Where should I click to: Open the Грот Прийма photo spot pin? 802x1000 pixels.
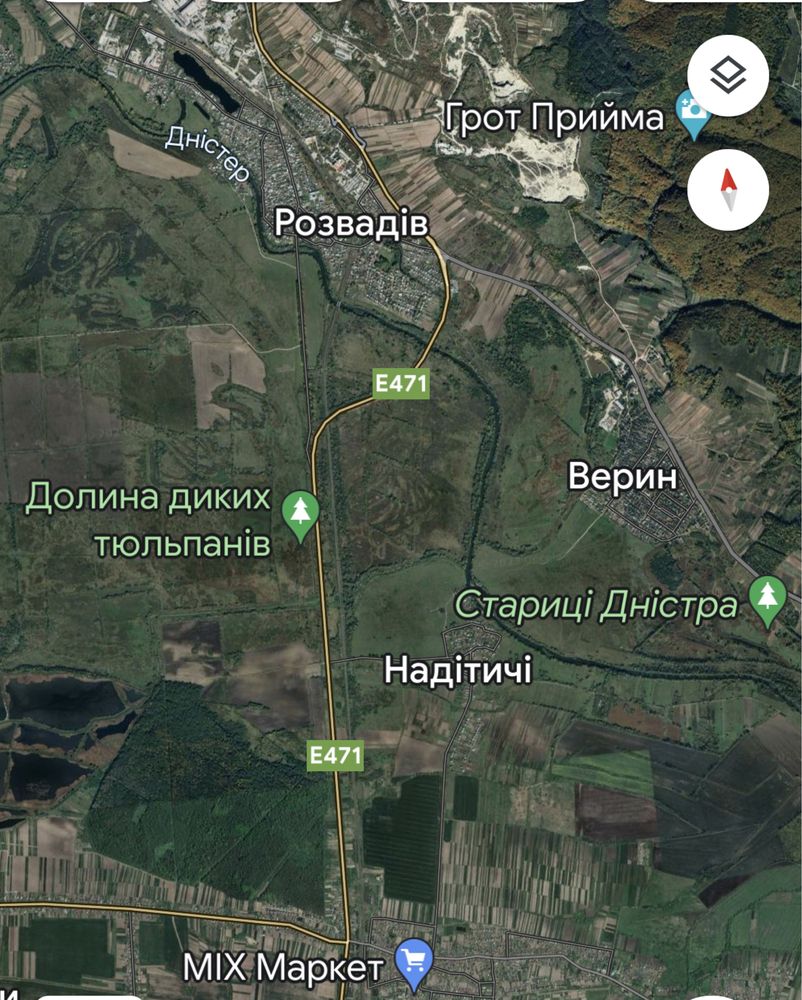point(693,113)
